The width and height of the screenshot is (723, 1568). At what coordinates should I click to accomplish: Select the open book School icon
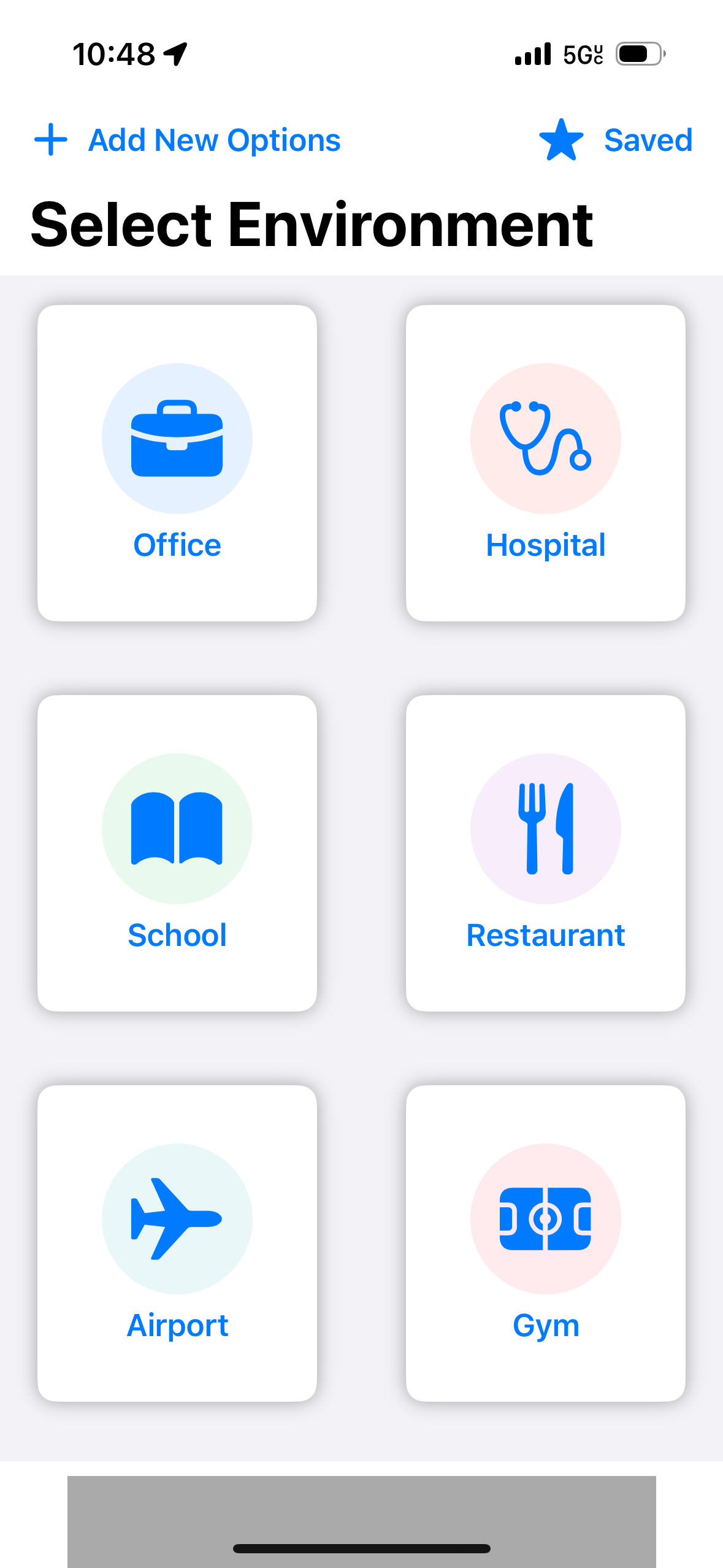coord(177,828)
